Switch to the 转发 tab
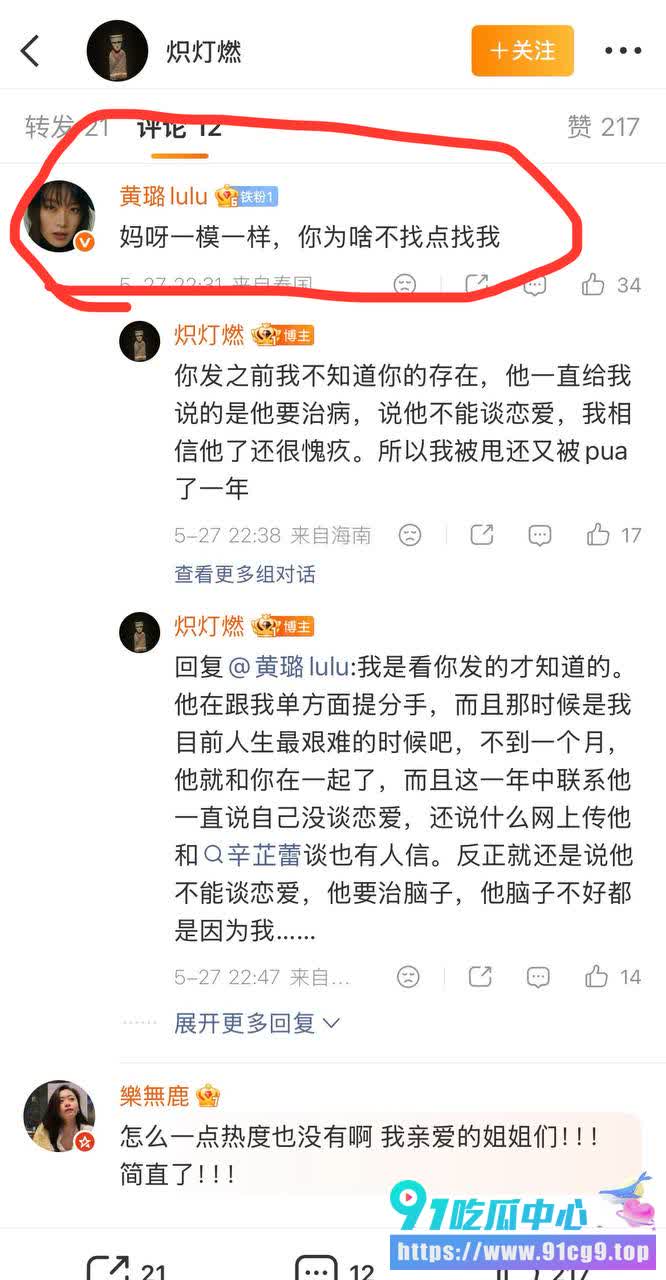 66,127
